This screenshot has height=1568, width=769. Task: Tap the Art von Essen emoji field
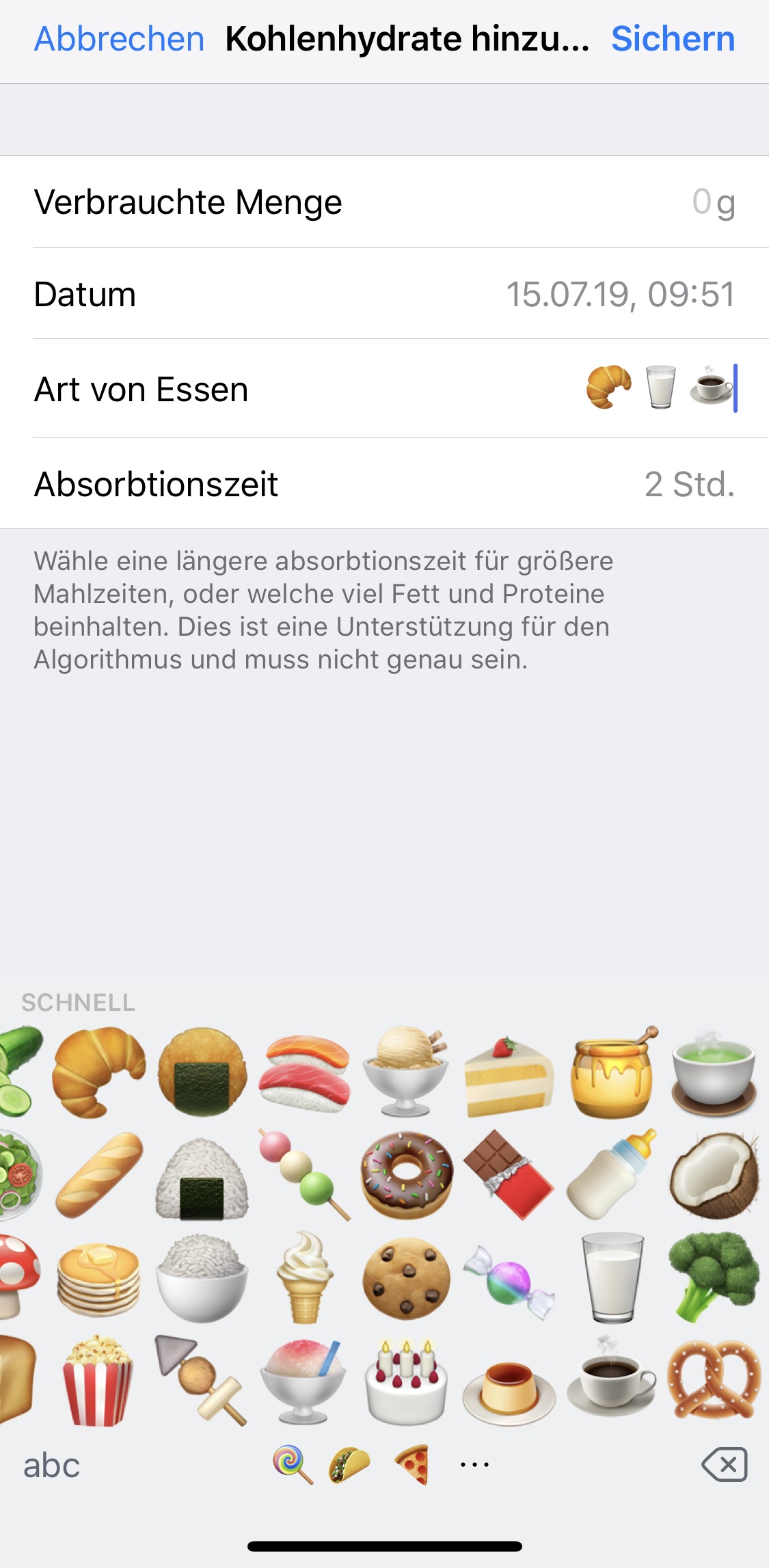point(384,389)
